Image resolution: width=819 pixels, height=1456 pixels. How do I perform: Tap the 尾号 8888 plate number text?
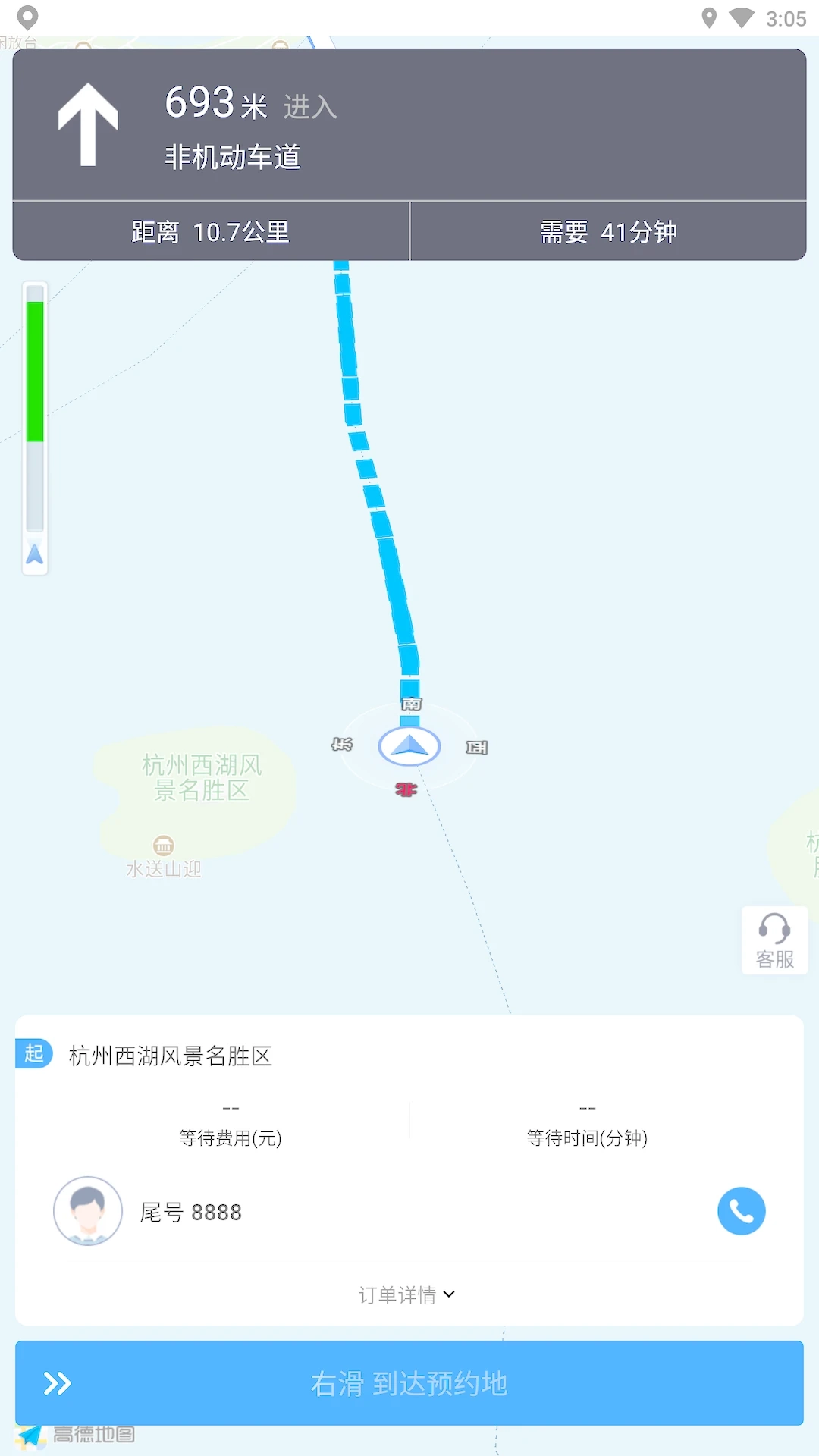coord(190,1211)
